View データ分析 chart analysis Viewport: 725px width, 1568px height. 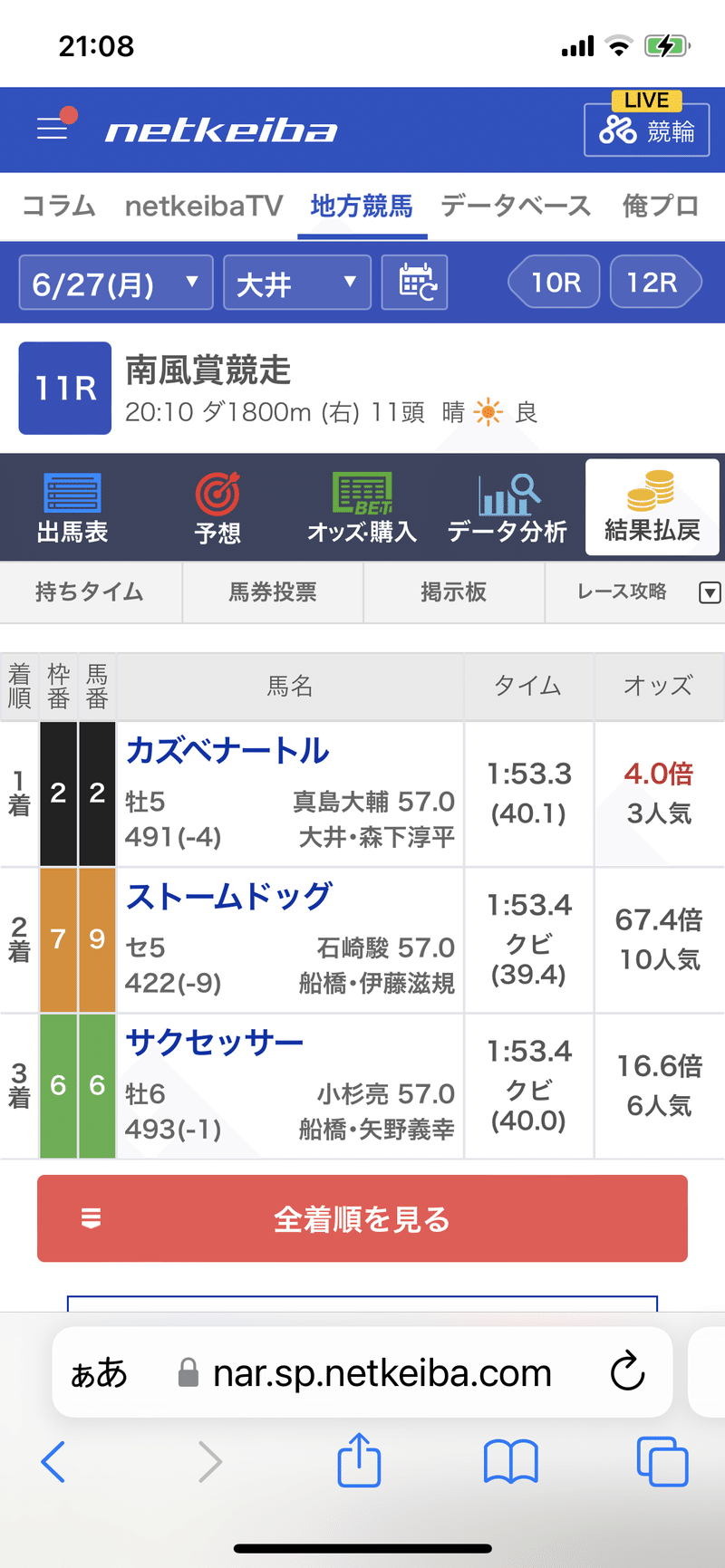pyautogui.click(x=506, y=505)
